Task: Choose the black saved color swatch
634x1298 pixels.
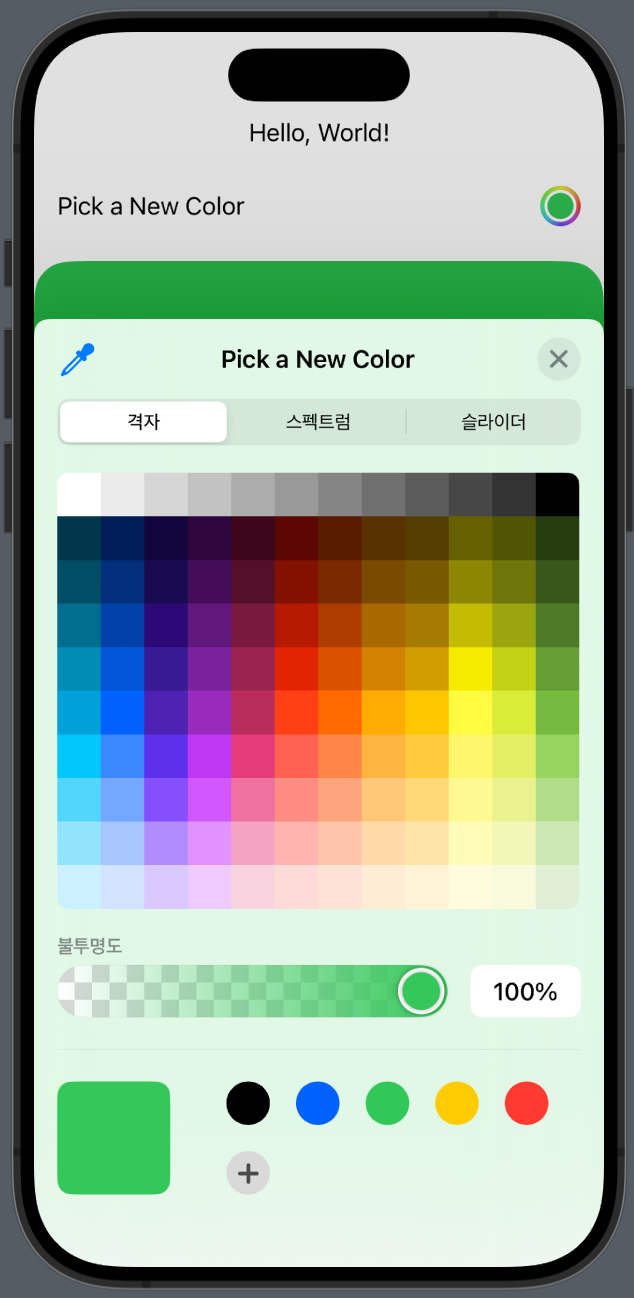Action: 248,1103
